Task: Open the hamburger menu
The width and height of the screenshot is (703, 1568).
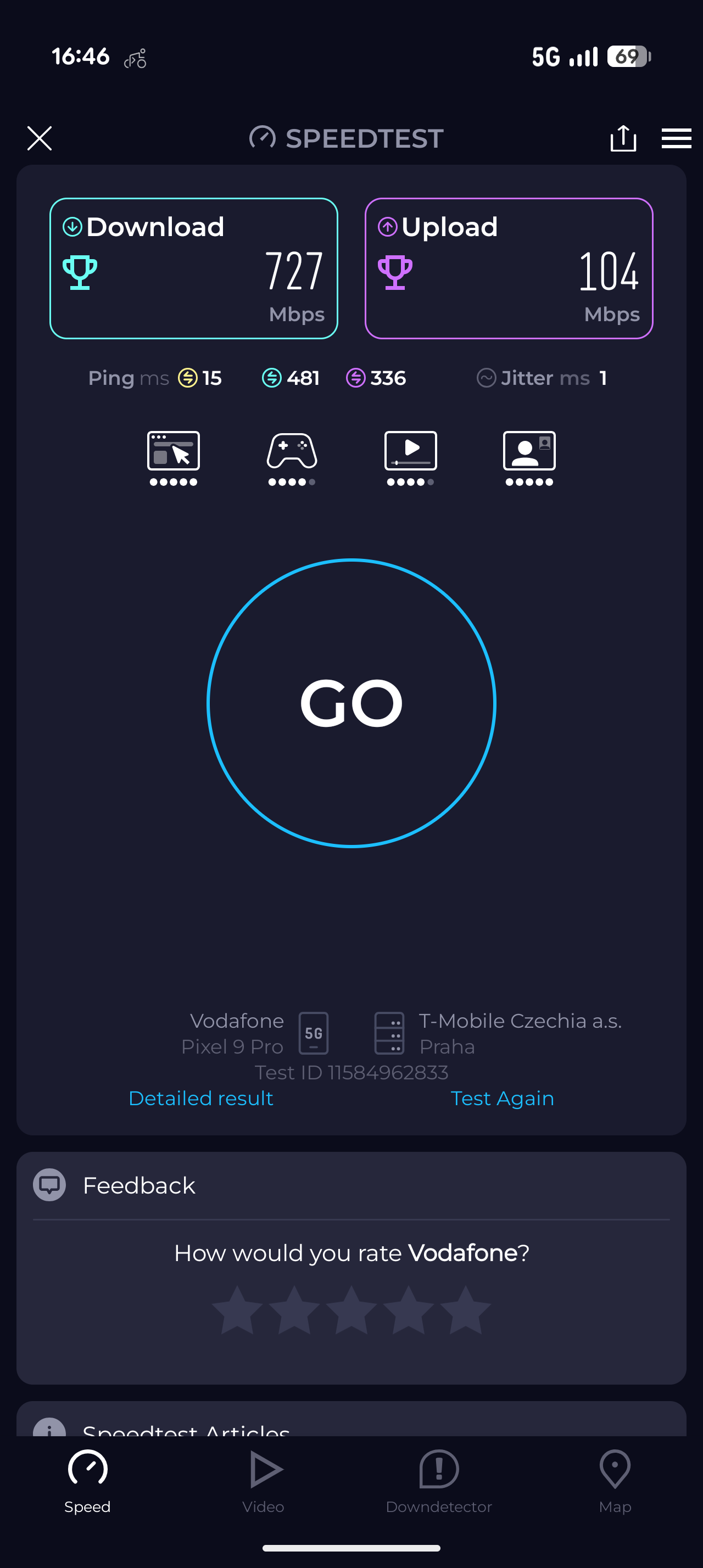Action: [x=676, y=138]
